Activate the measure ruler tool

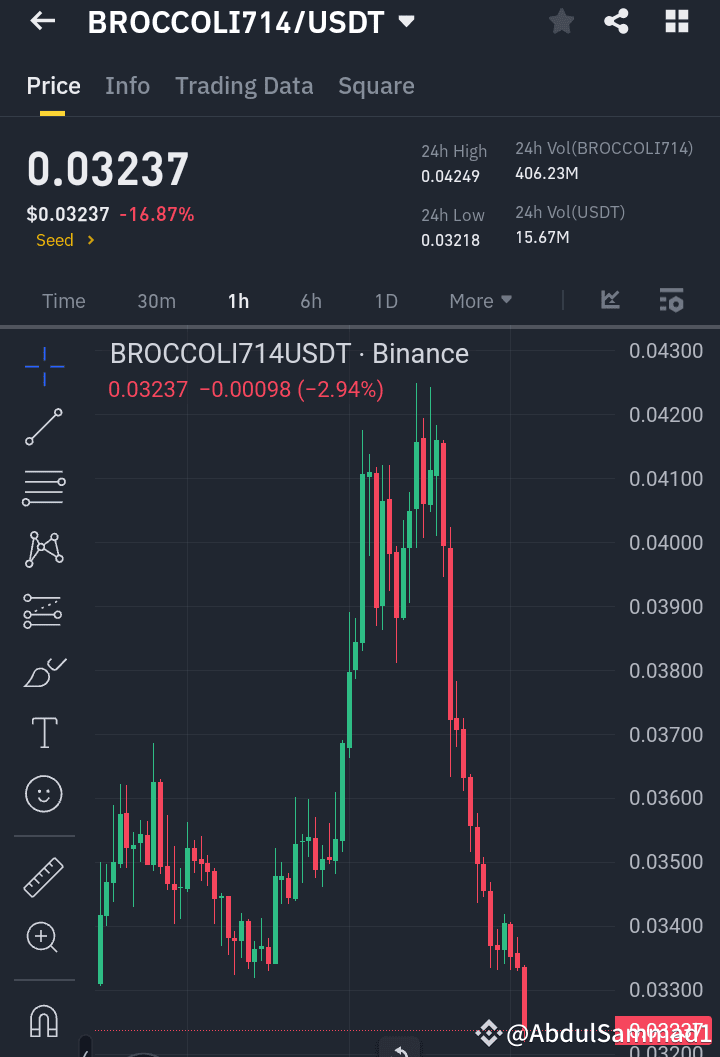[44, 877]
